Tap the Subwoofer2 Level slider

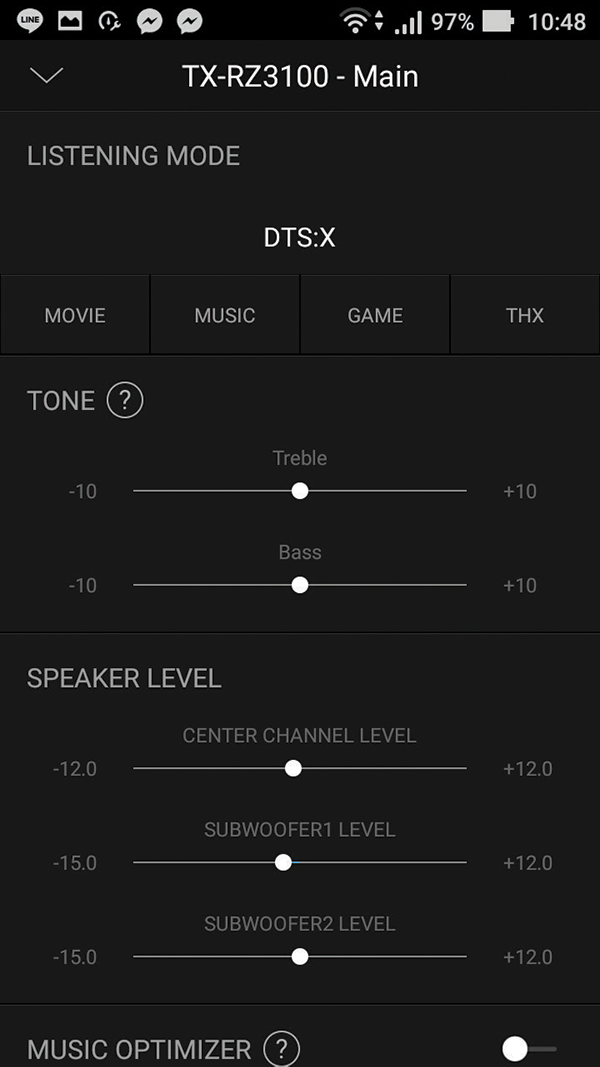[x=300, y=957]
